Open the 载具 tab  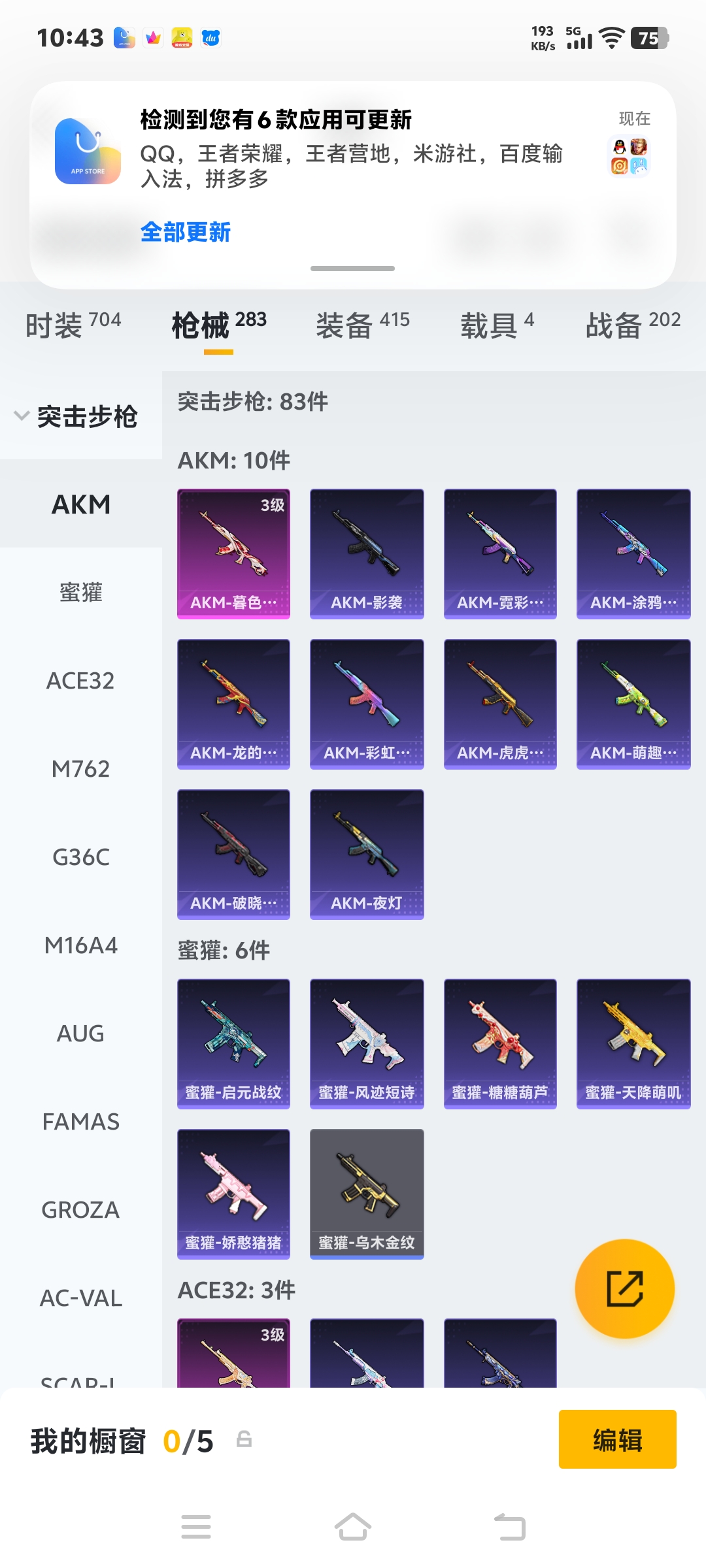[x=497, y=325]
